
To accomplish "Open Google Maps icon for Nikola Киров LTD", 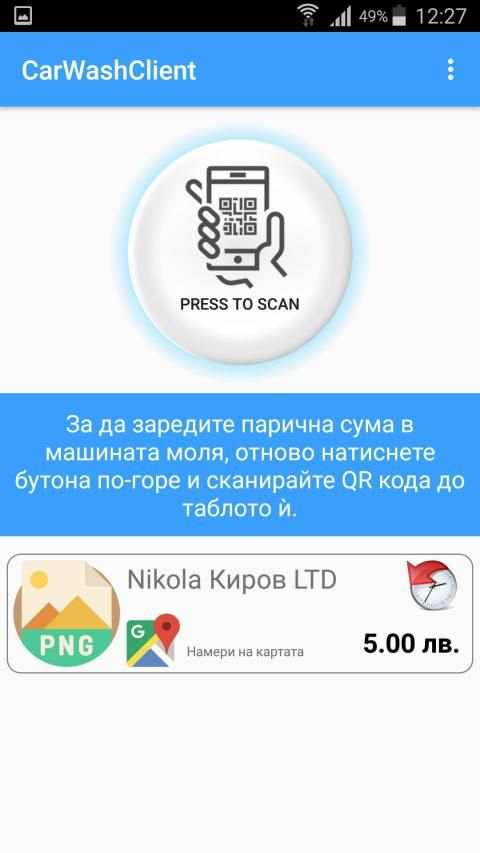I will pos(153,640).
